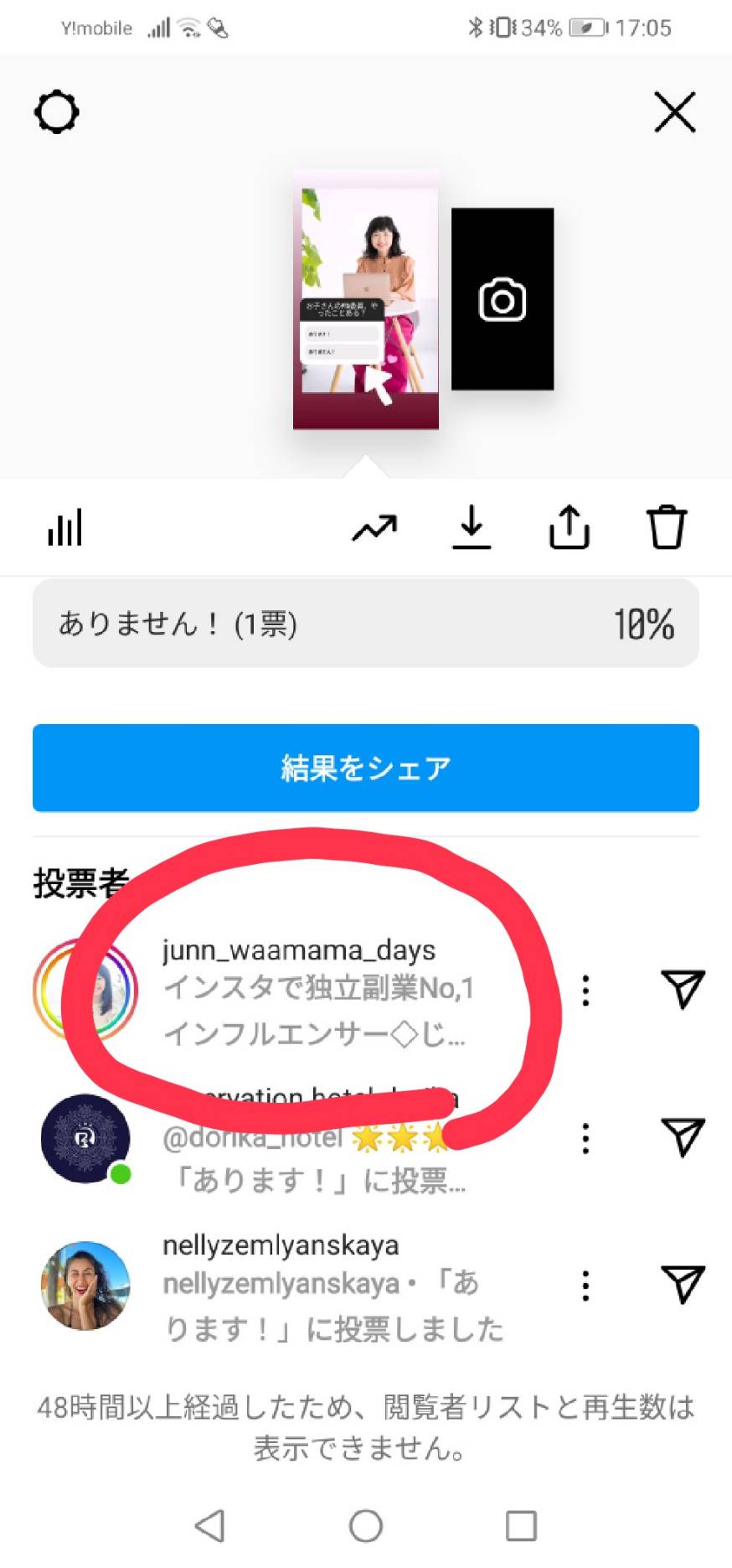Image resolution: width=732 pixels, height=1568 pixels.
Task: Send message to @dorika_hotel voter
Action: tap(683, 1138)
